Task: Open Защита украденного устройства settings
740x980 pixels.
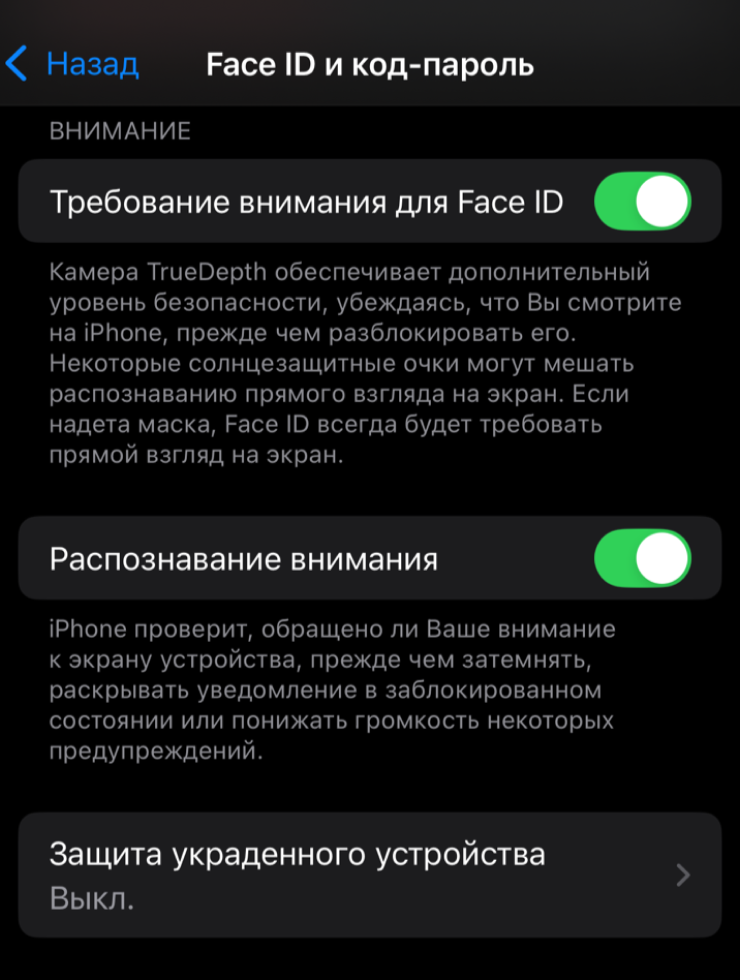Action: coord(370,875)
